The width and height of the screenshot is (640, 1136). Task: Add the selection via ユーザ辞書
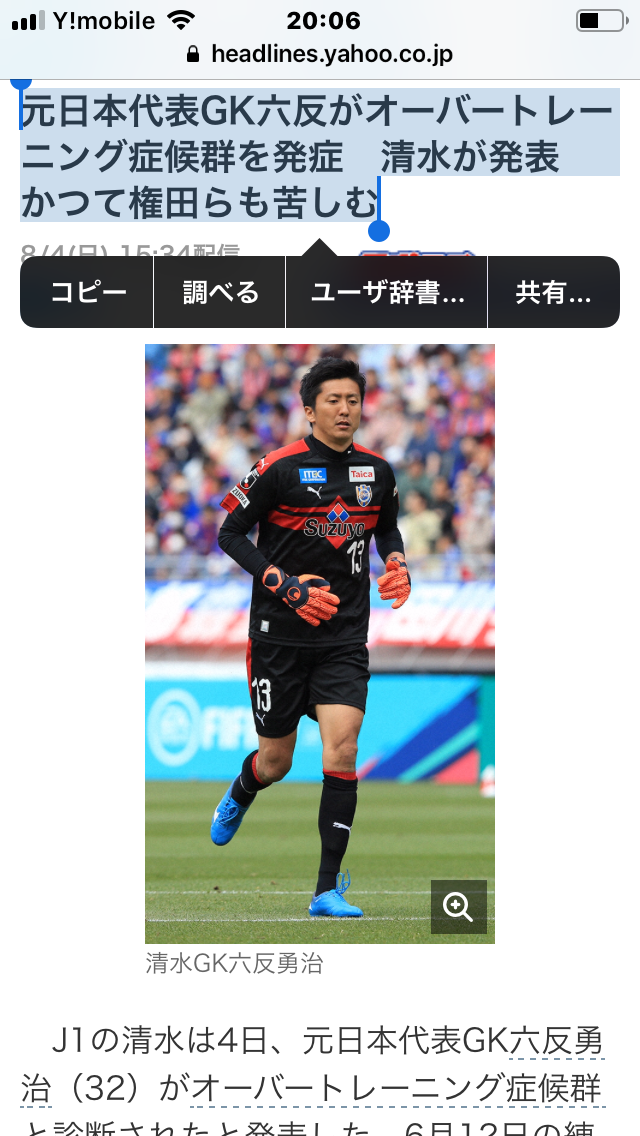[x=387, y=293]
